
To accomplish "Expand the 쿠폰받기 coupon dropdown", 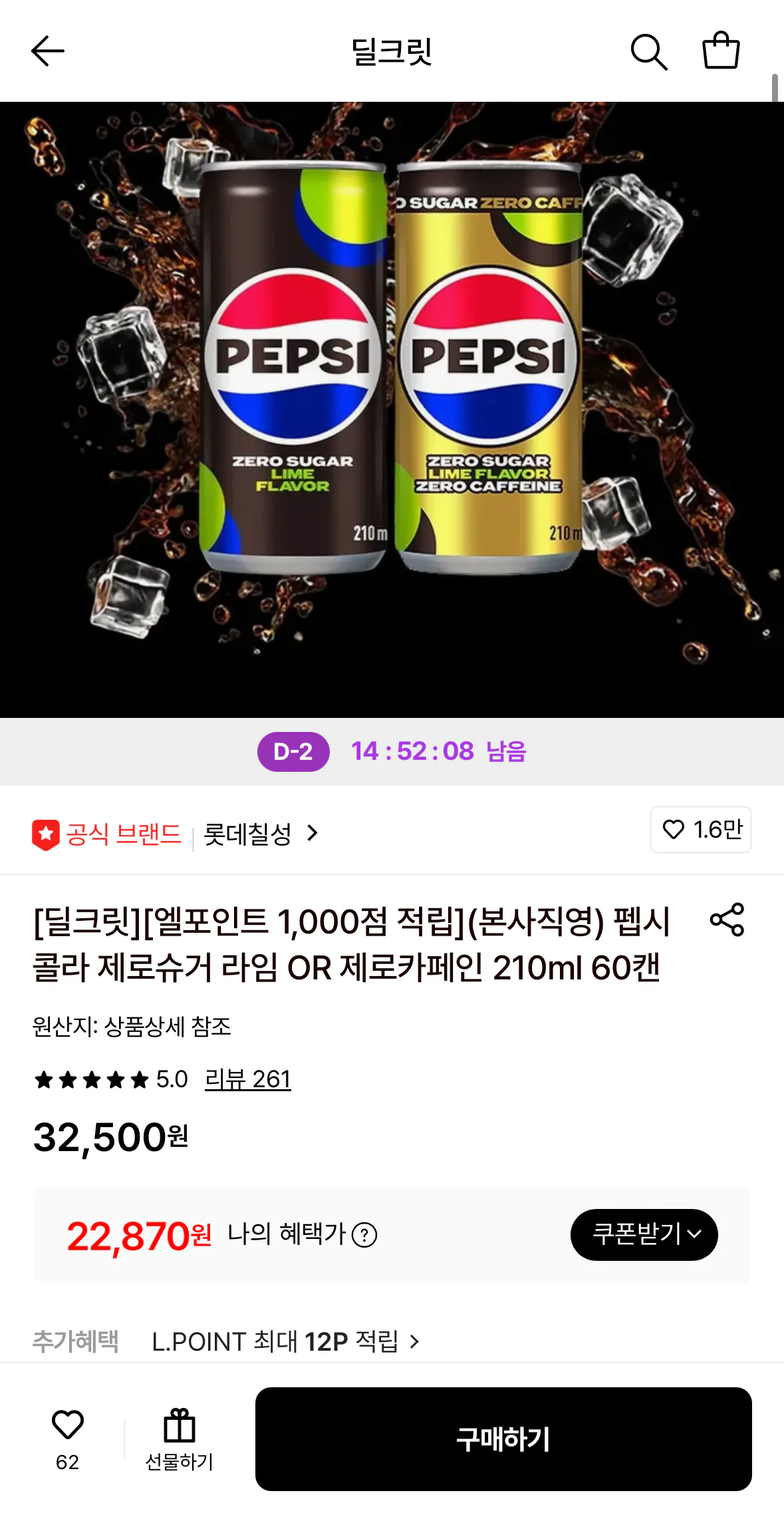I will click(x=644, y=1234).
